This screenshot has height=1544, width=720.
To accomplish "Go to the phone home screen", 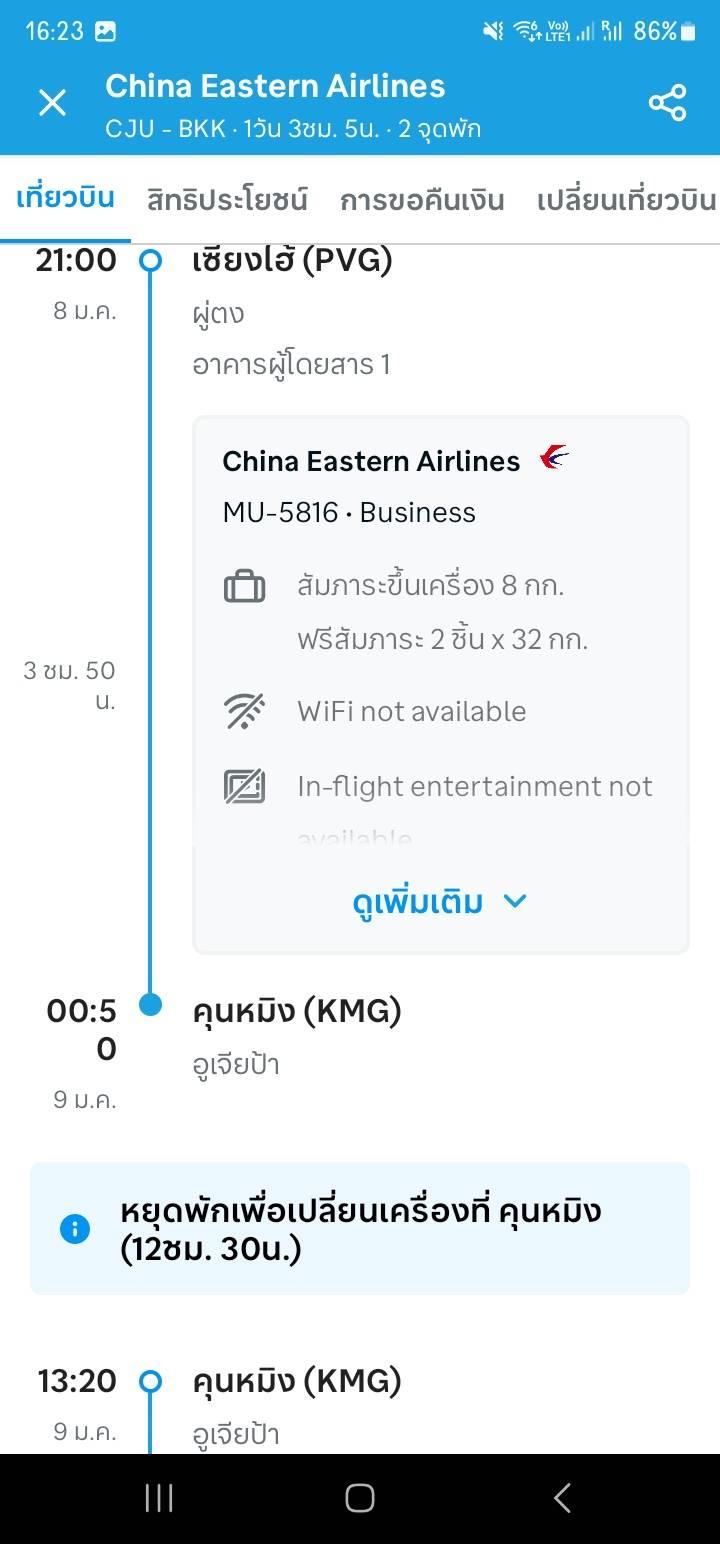I will (x=360, y=1498).
